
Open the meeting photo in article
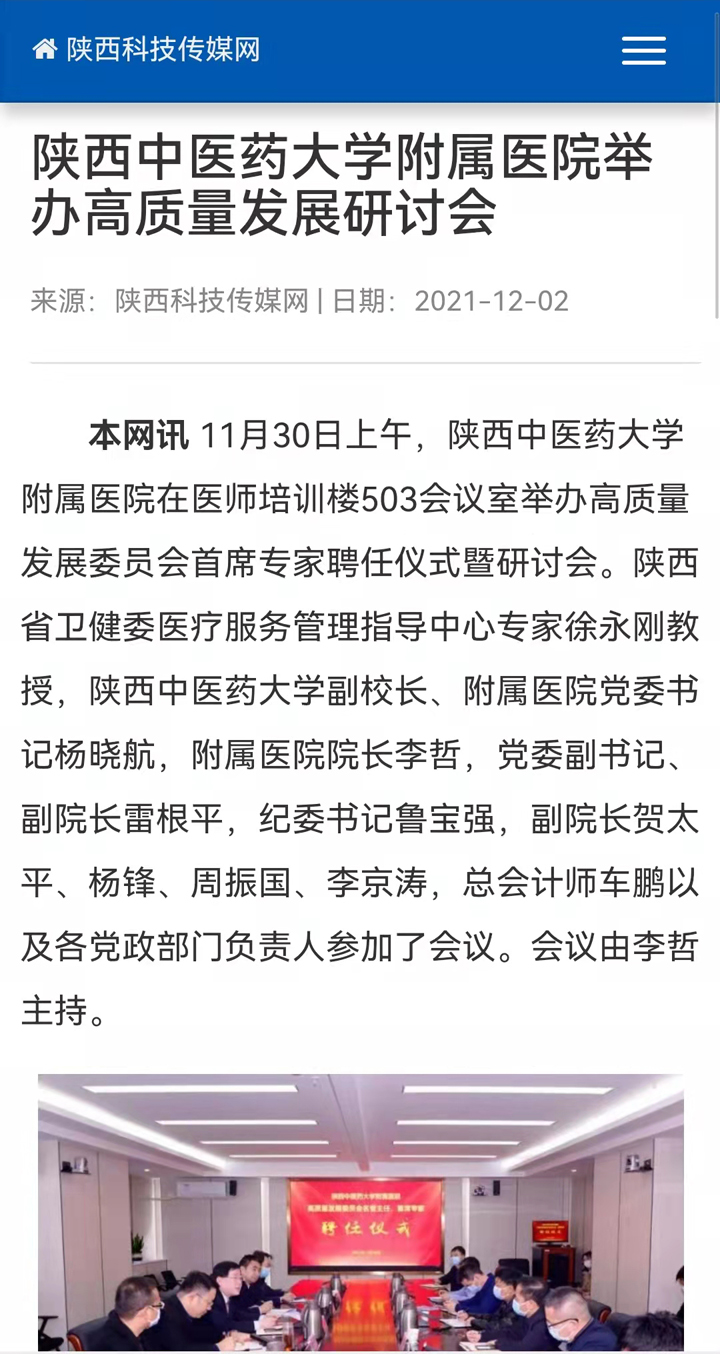pos(361,1212)
